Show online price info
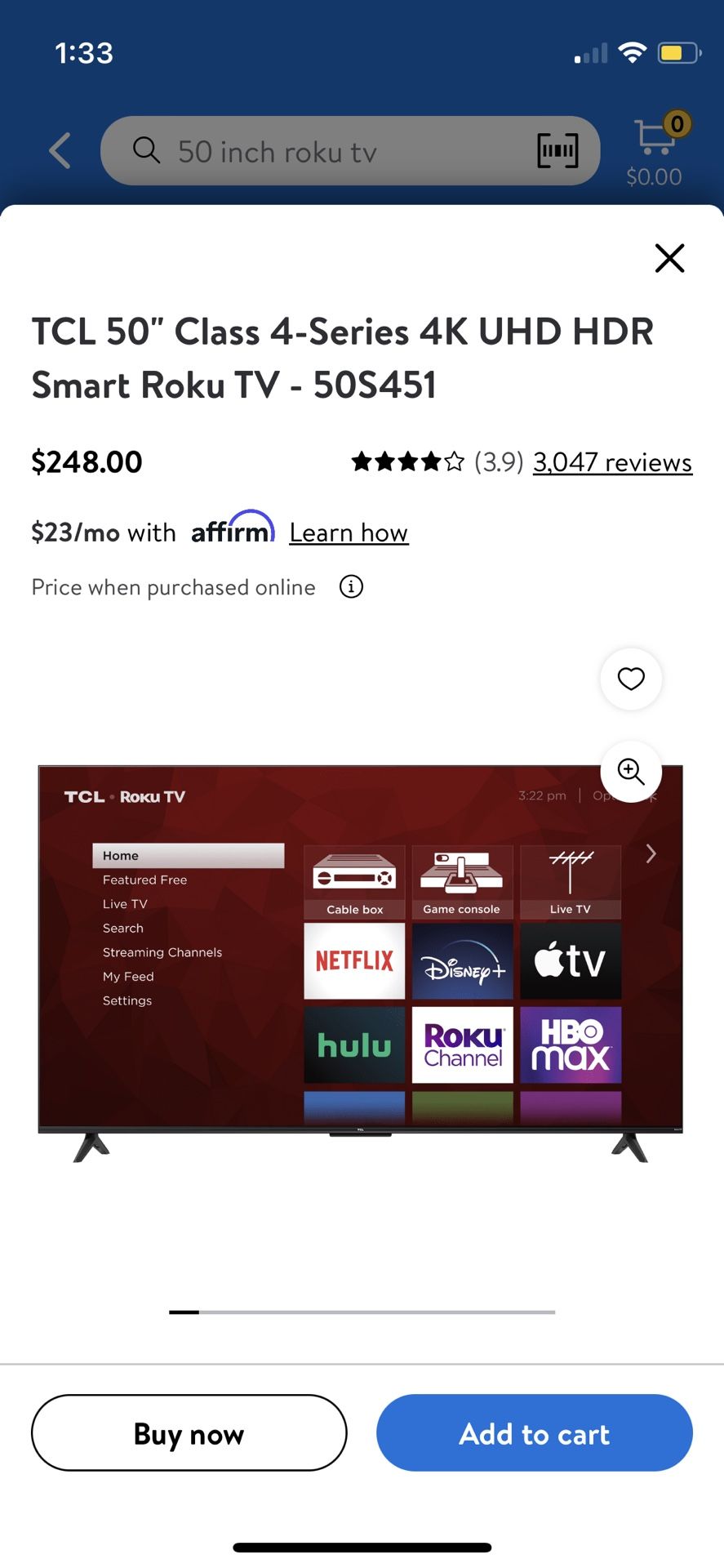Image resolution: width=724 pixels, height=1568 pixels. coord(351,586)
